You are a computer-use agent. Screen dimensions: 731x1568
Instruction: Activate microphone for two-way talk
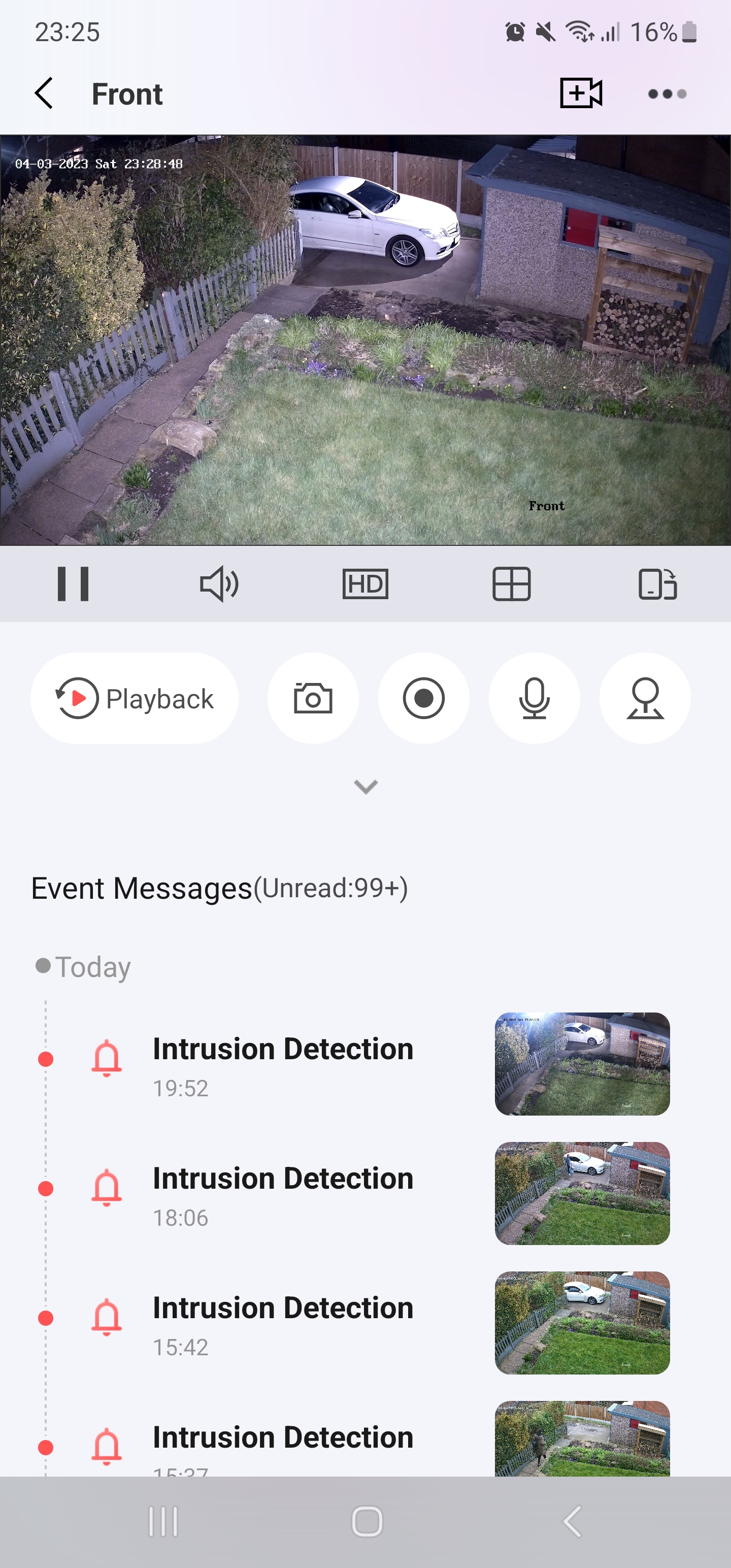coord(535,698)
